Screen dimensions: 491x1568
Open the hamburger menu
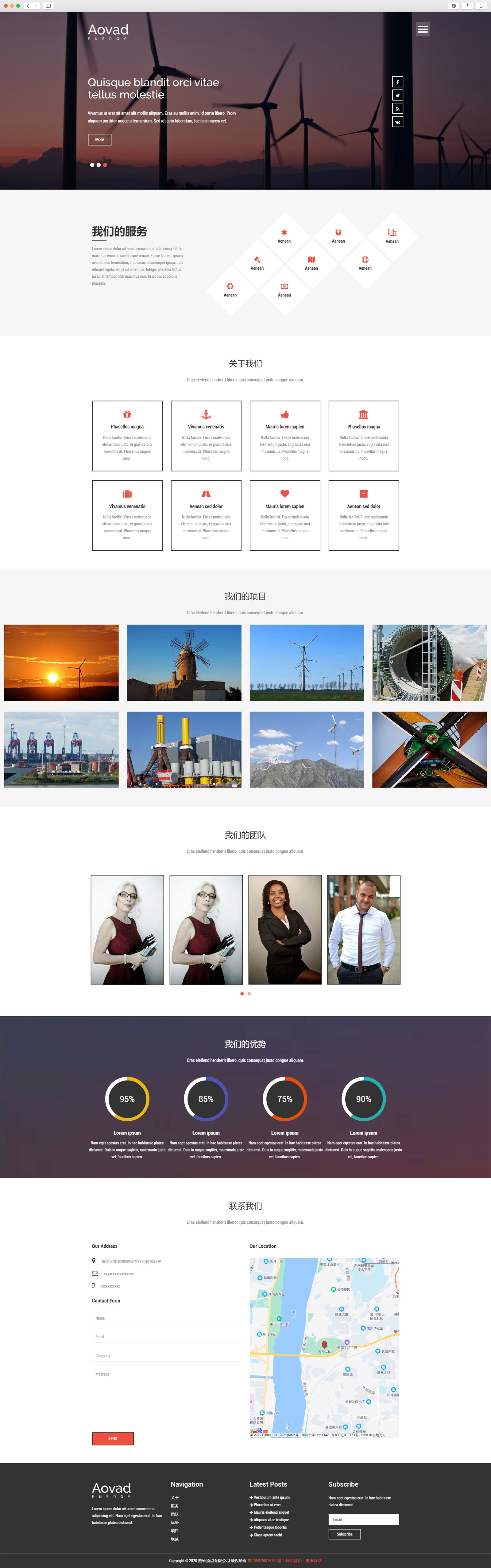coord(422,29)
